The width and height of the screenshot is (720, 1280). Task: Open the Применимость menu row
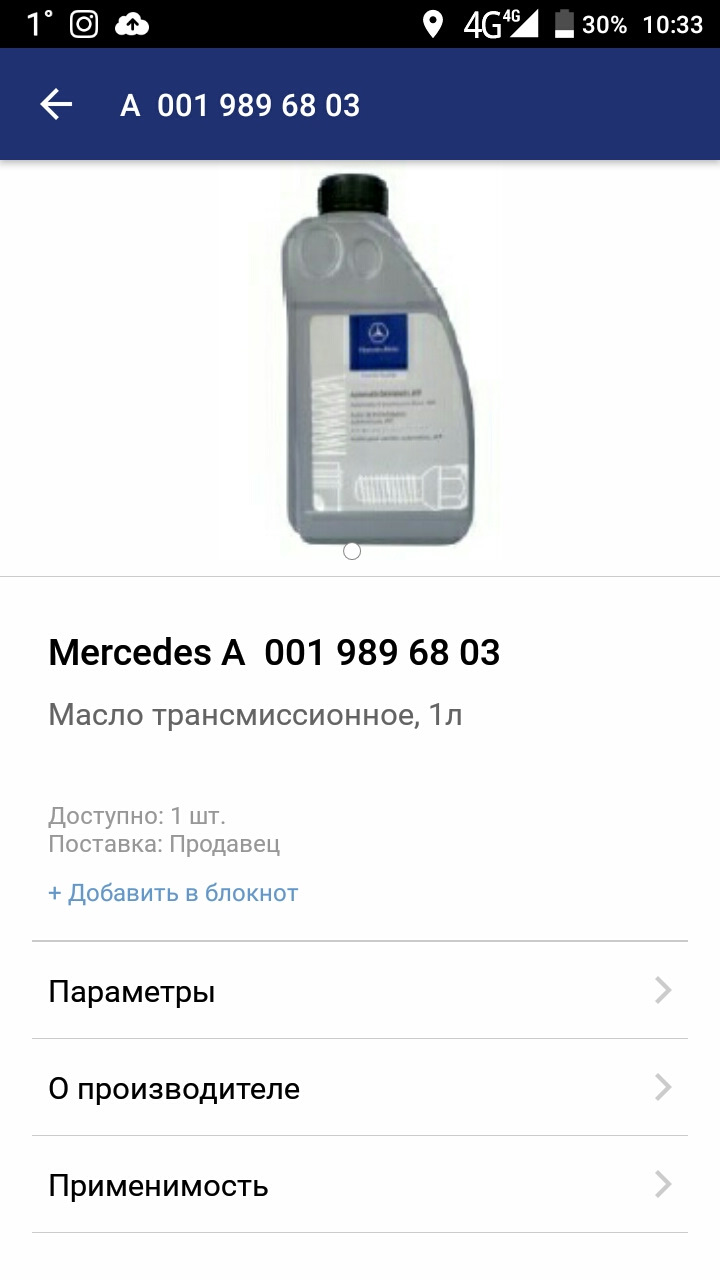(360, 1185)
